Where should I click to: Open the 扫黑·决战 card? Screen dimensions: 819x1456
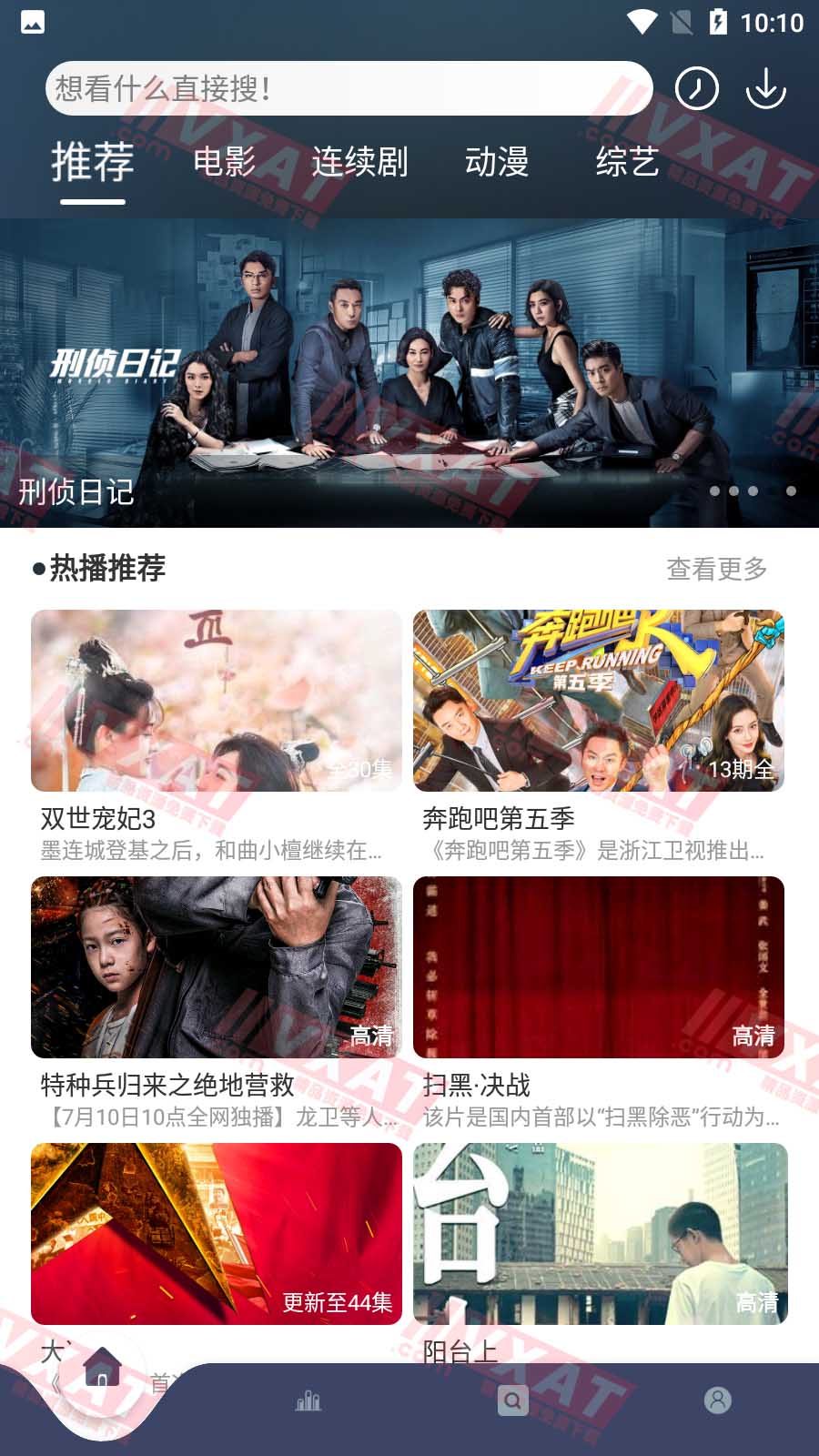pos(599,967)
